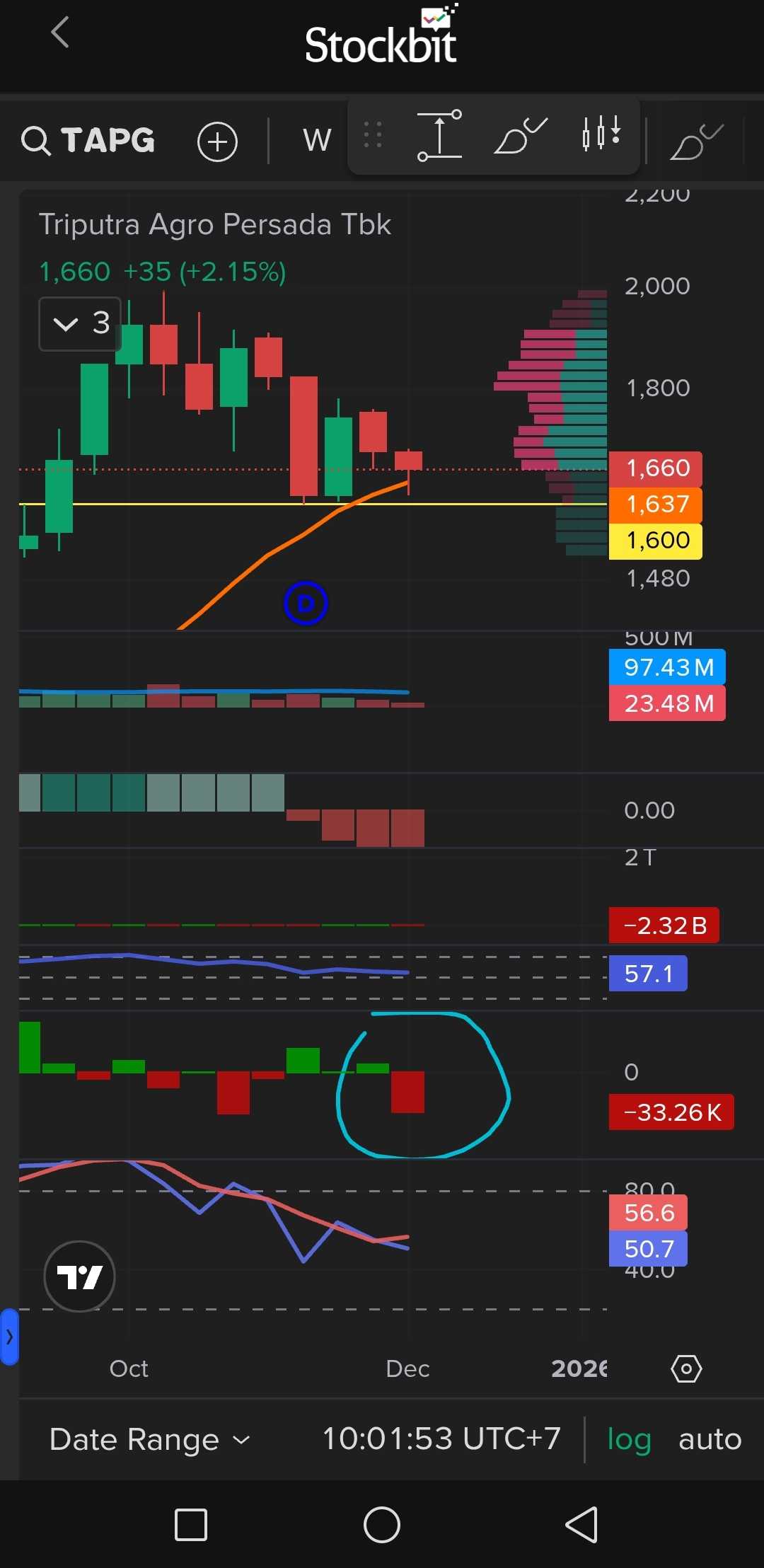Expand the blue side panel handle
The height and width of the screenshot is (1568, 764).
pyautogui.click(x=9, y=1337)
